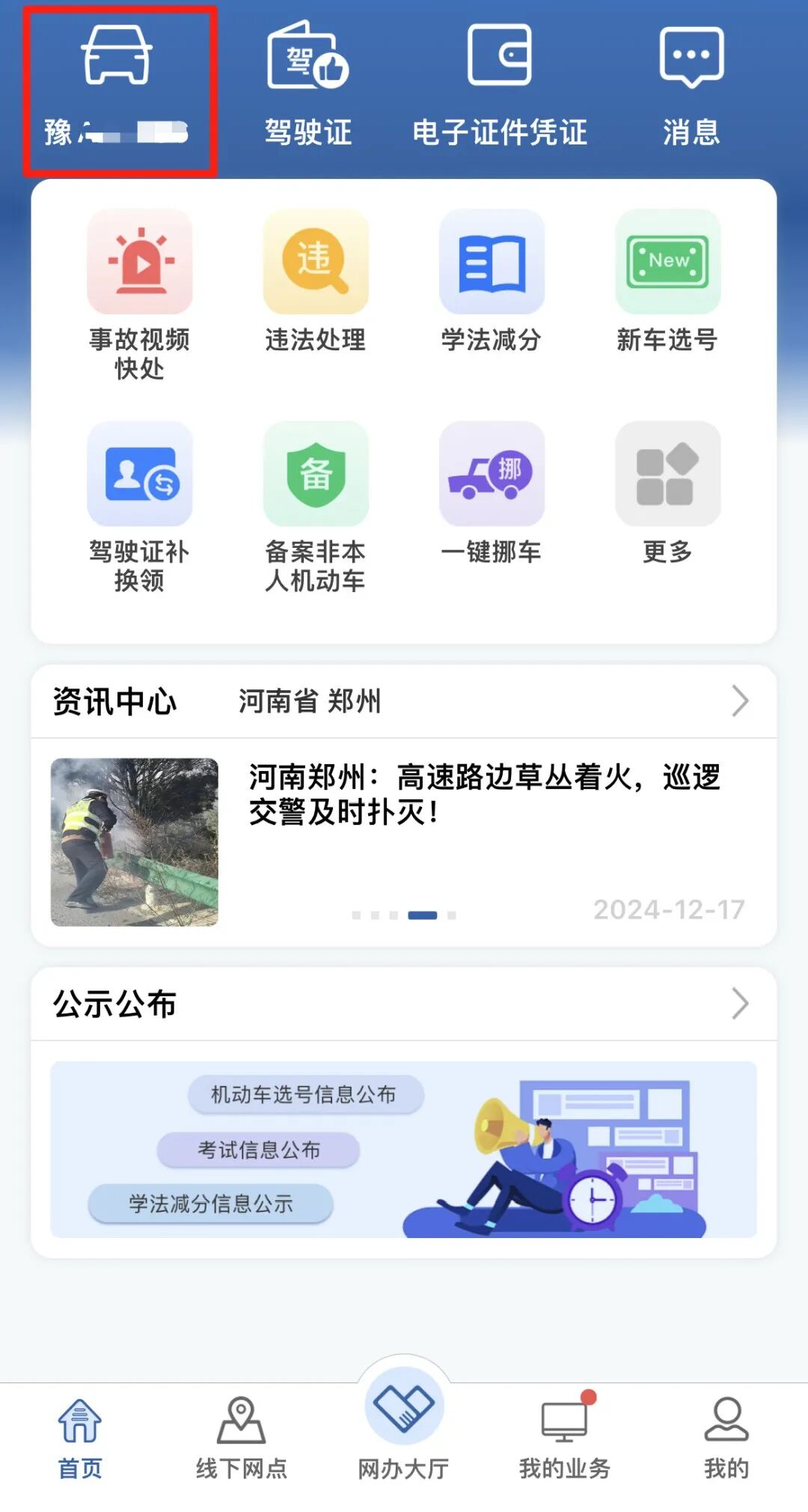The width and height of the screenshot is (808, 1512).
Task: Open 备案非本人机动车 registration
Action: click(x=316, y=507)
